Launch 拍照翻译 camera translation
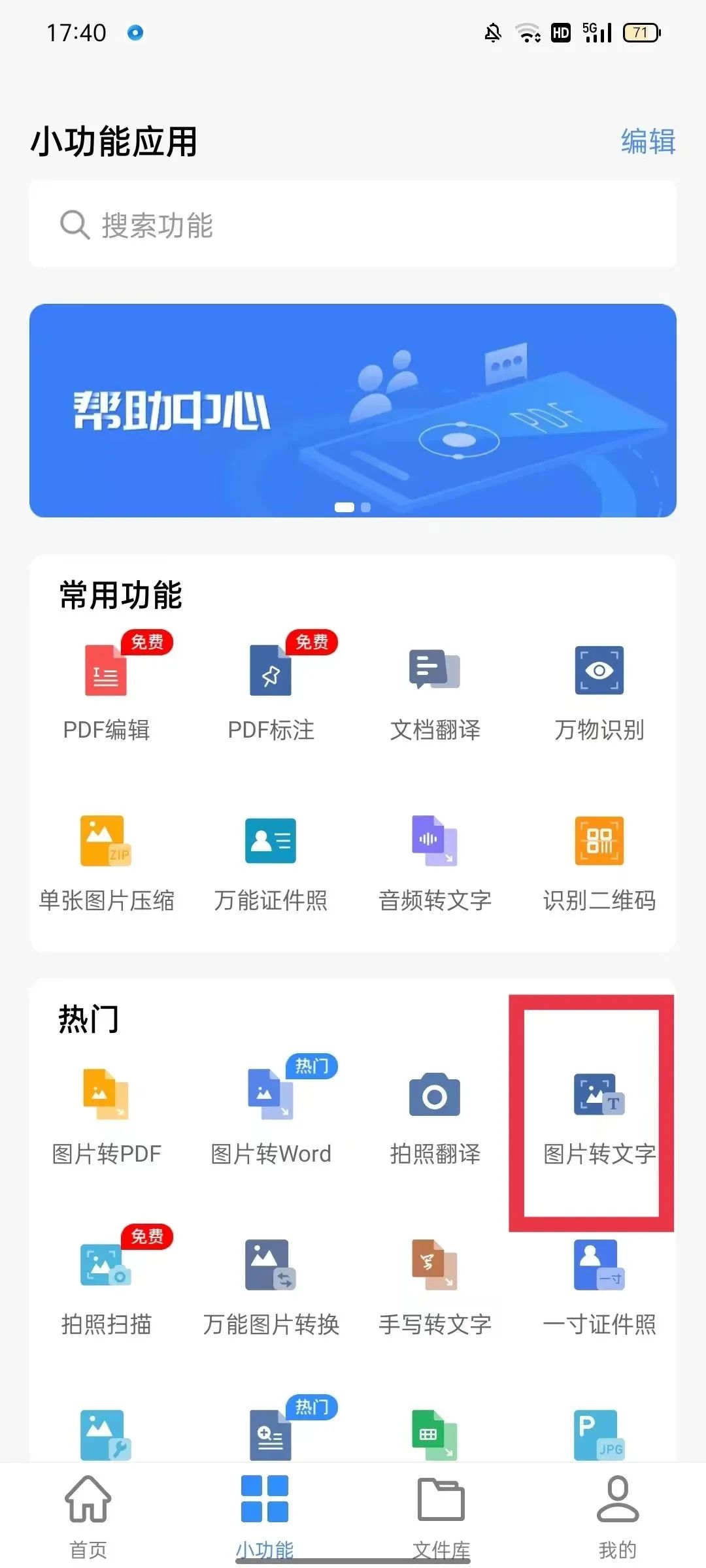 (433, 1111)
